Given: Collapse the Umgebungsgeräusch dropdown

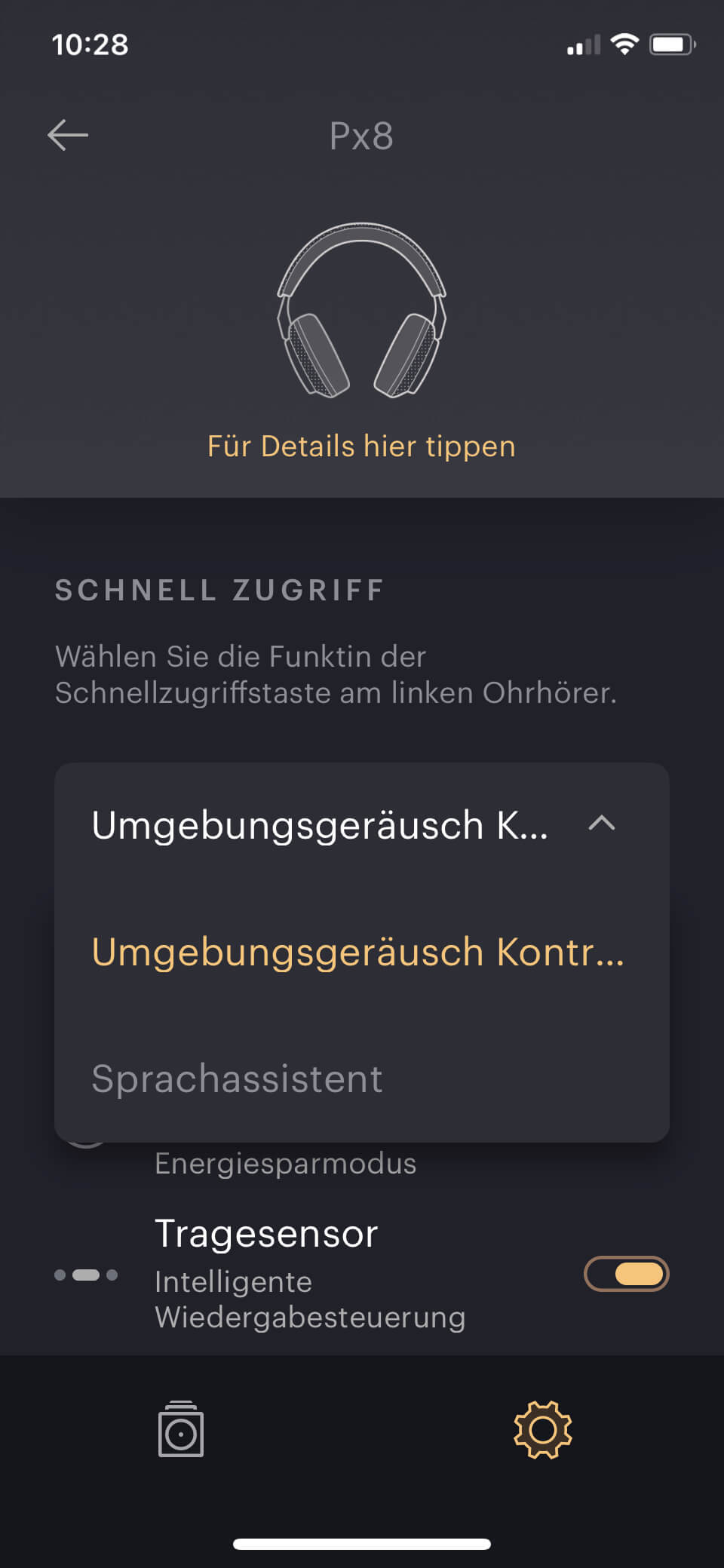Looking at the screenshot, I should pyautogui.click(x=601, y=824).
